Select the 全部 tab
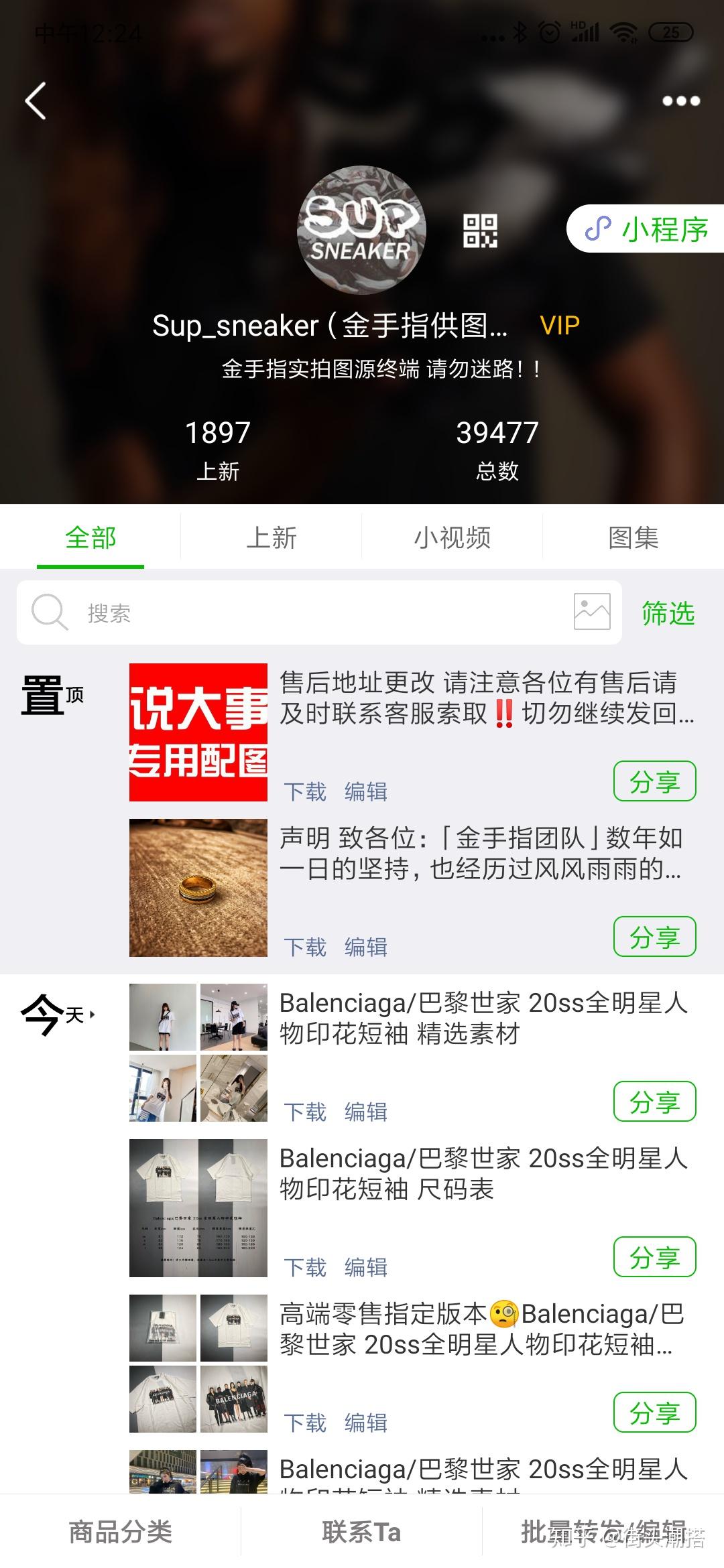Viewport: 724px width, 1568px height. (x=90, y=538)
